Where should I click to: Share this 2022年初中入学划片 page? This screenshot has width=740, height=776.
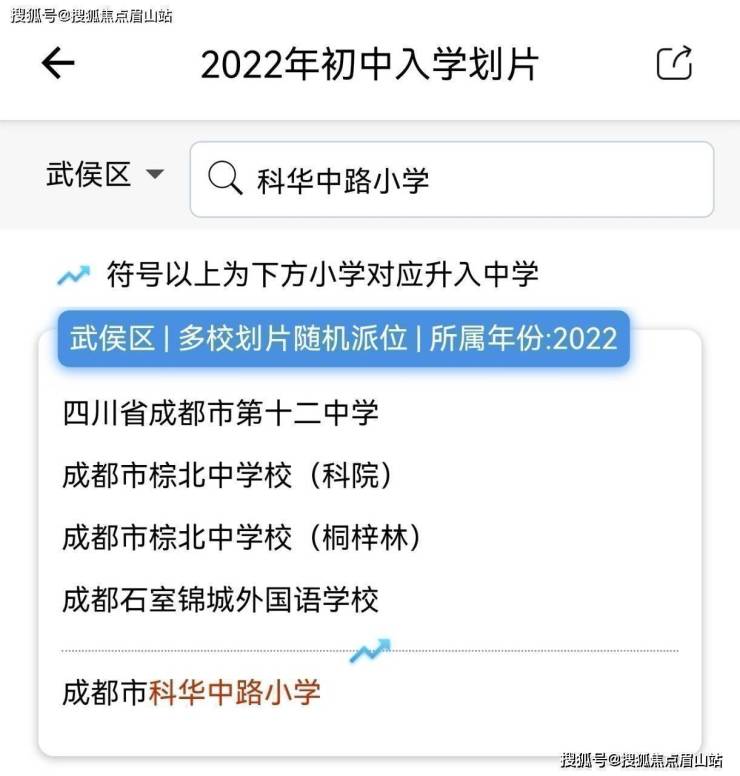pos(674,63)
